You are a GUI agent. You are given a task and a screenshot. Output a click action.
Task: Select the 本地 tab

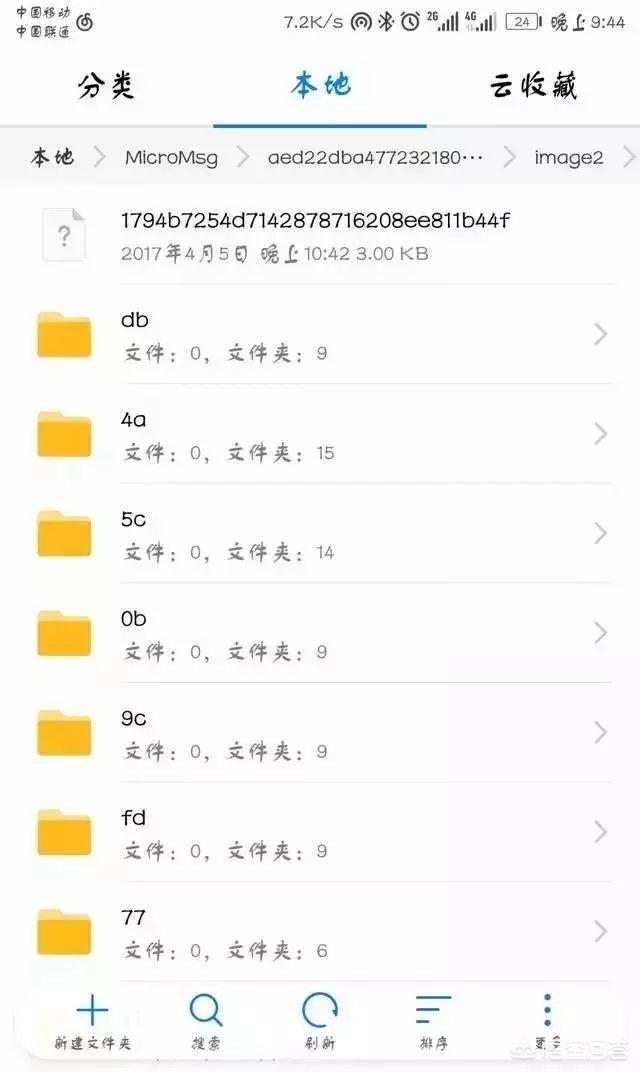point(320,87)
